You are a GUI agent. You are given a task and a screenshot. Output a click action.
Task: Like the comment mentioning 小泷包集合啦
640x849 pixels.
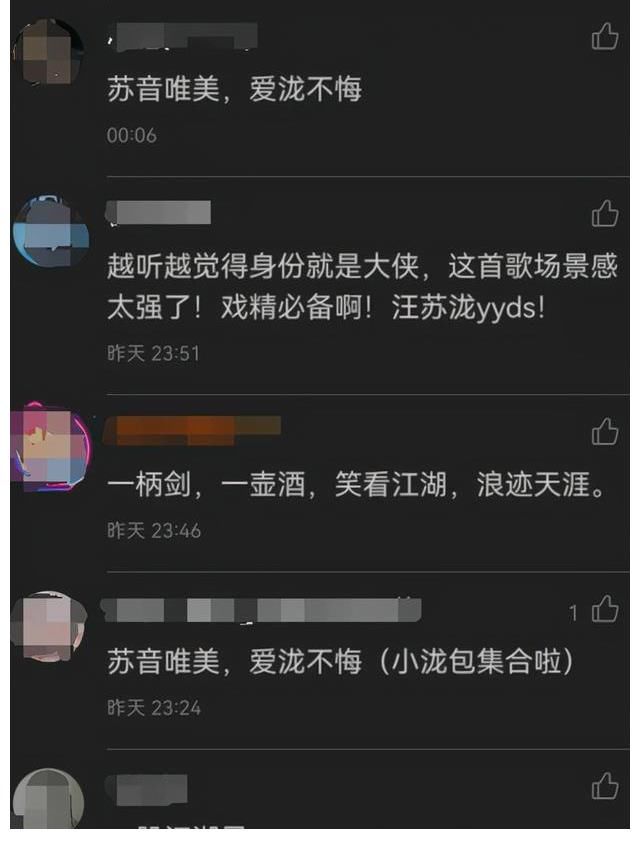click(x=605, y=609)
